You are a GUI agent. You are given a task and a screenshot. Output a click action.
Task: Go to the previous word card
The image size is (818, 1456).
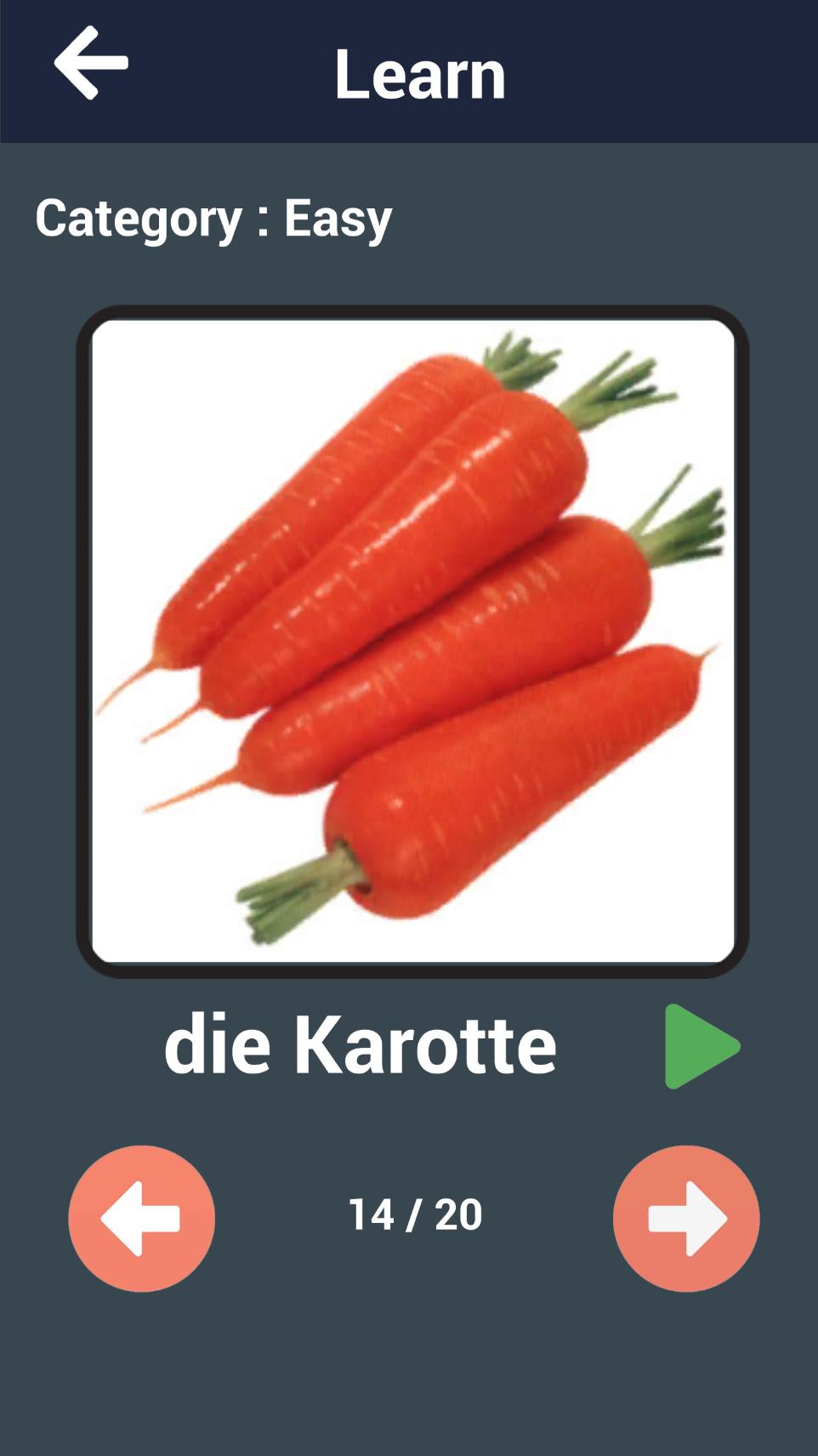[142, 1218]
